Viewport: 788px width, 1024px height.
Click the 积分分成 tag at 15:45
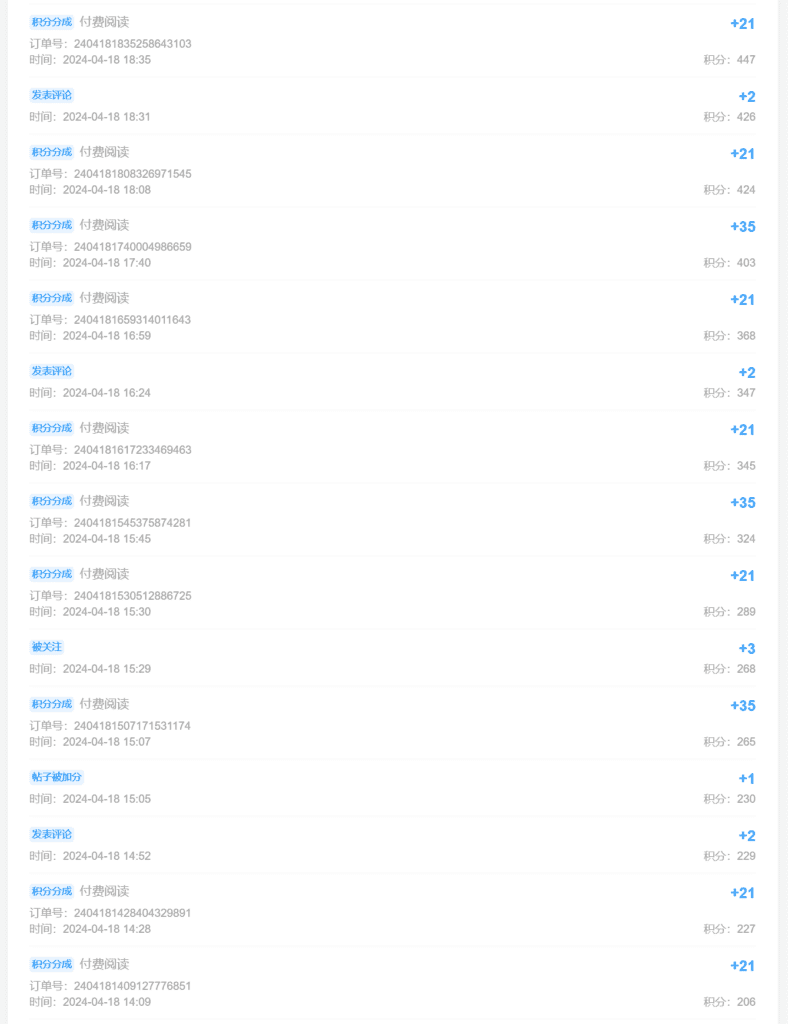point(50,500)
